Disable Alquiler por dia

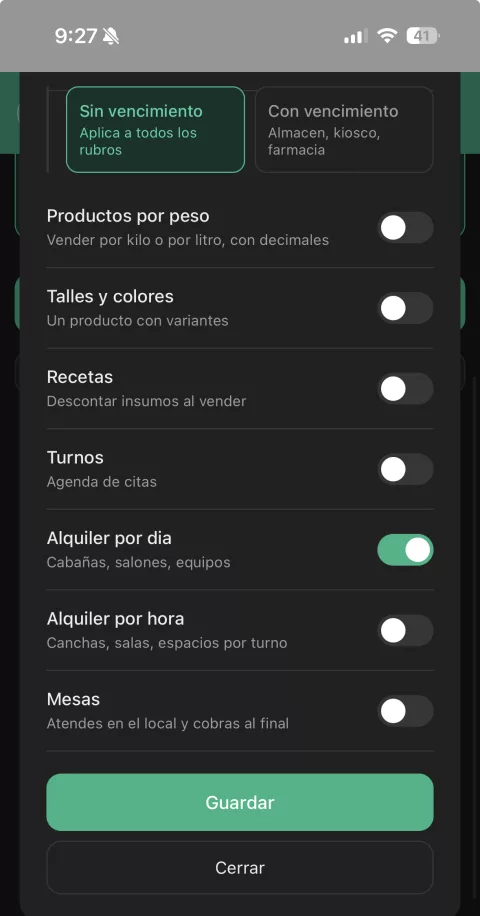[x=405, y=550]
